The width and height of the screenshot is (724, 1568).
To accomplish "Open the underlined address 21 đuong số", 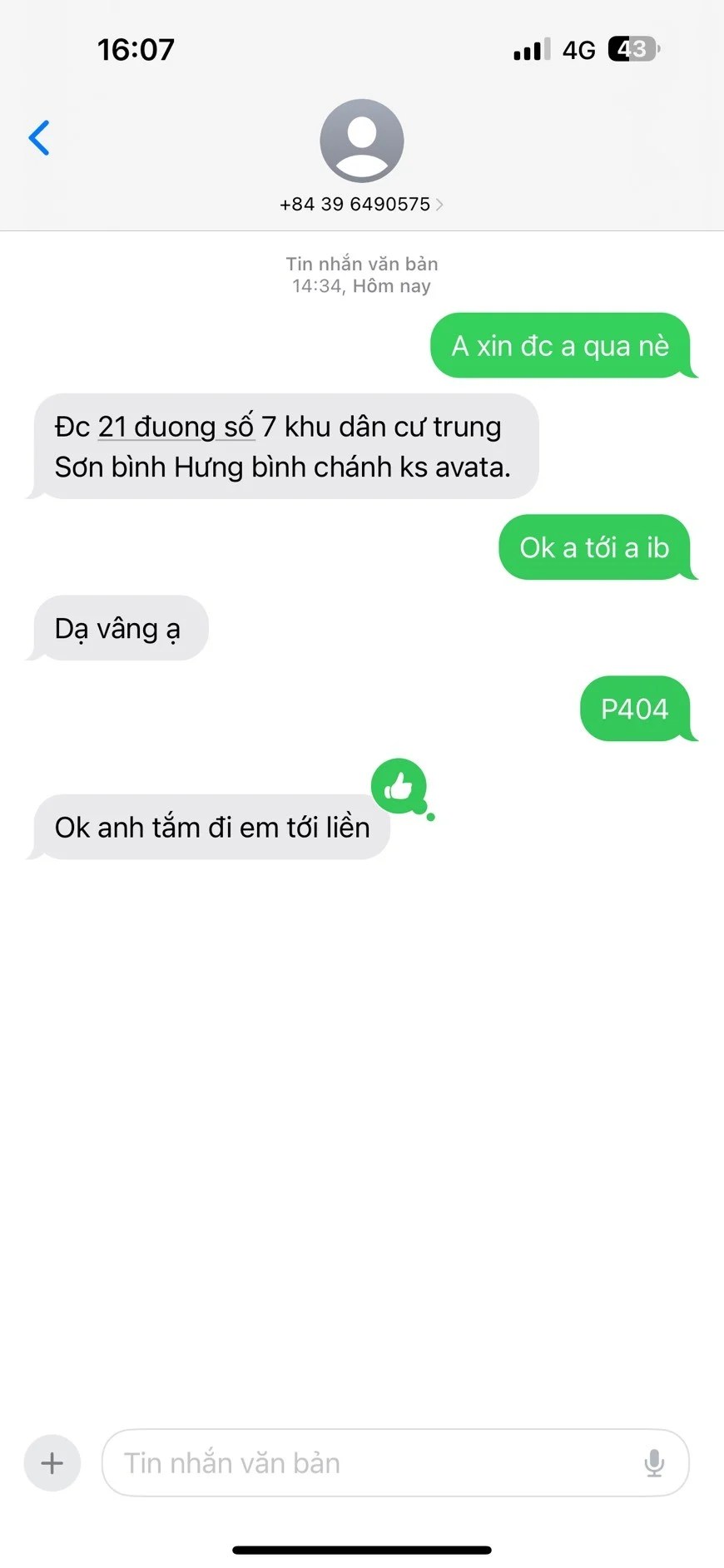I will (x=176, y=427).
